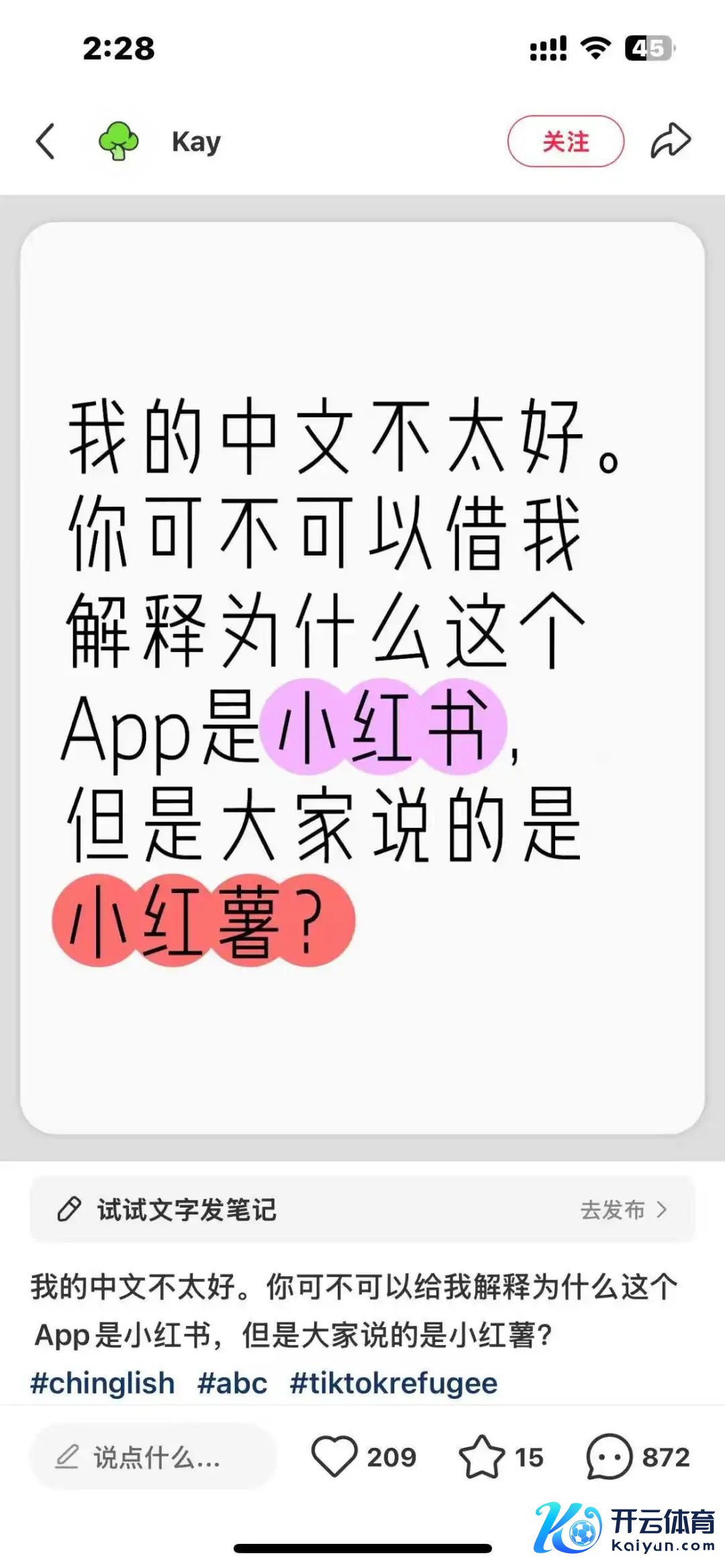The image size is (725, 1568).
Task: Go back using the top arrow
Action: (45, 142)
